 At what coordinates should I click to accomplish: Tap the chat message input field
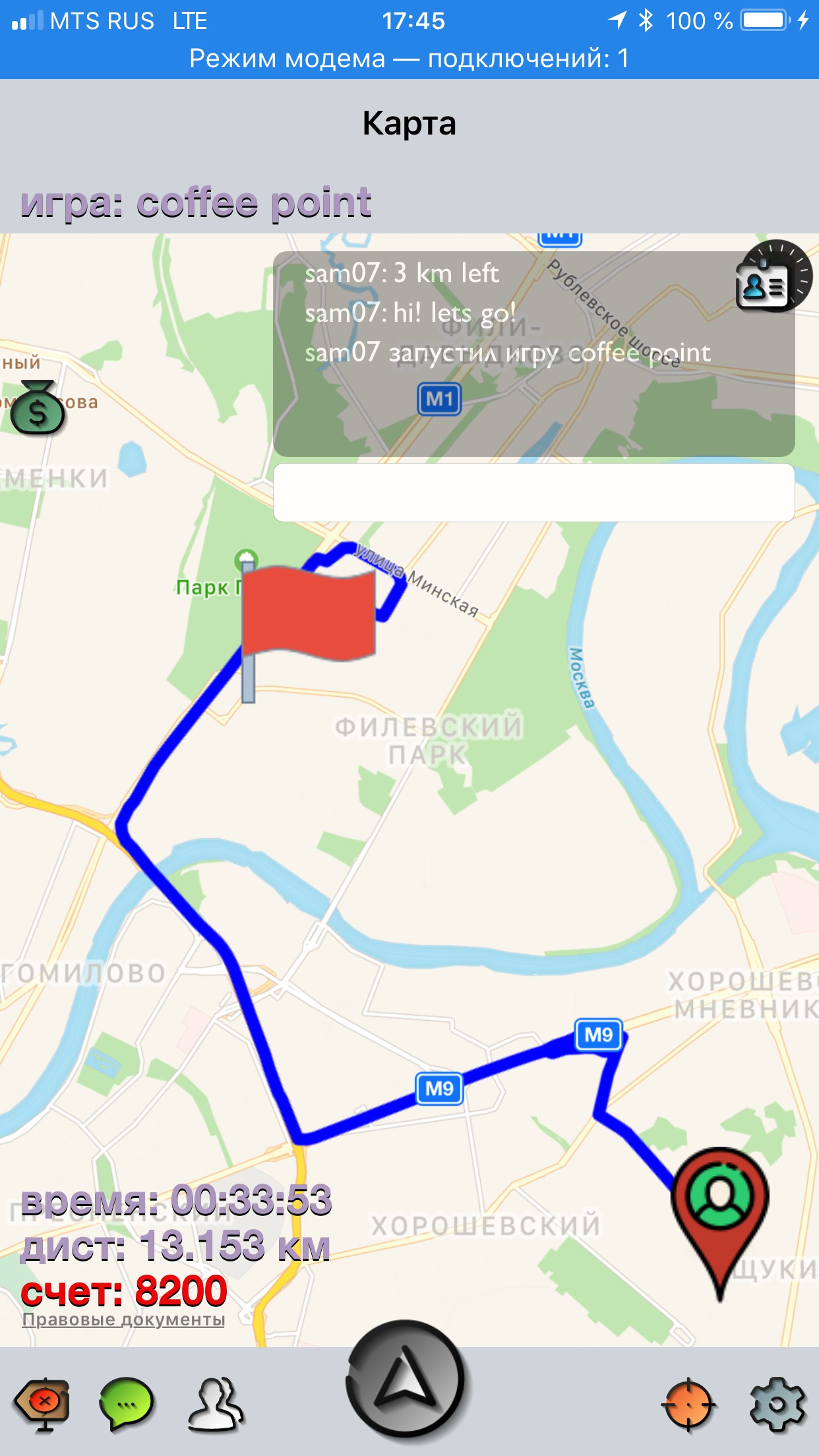coord(533,493)
